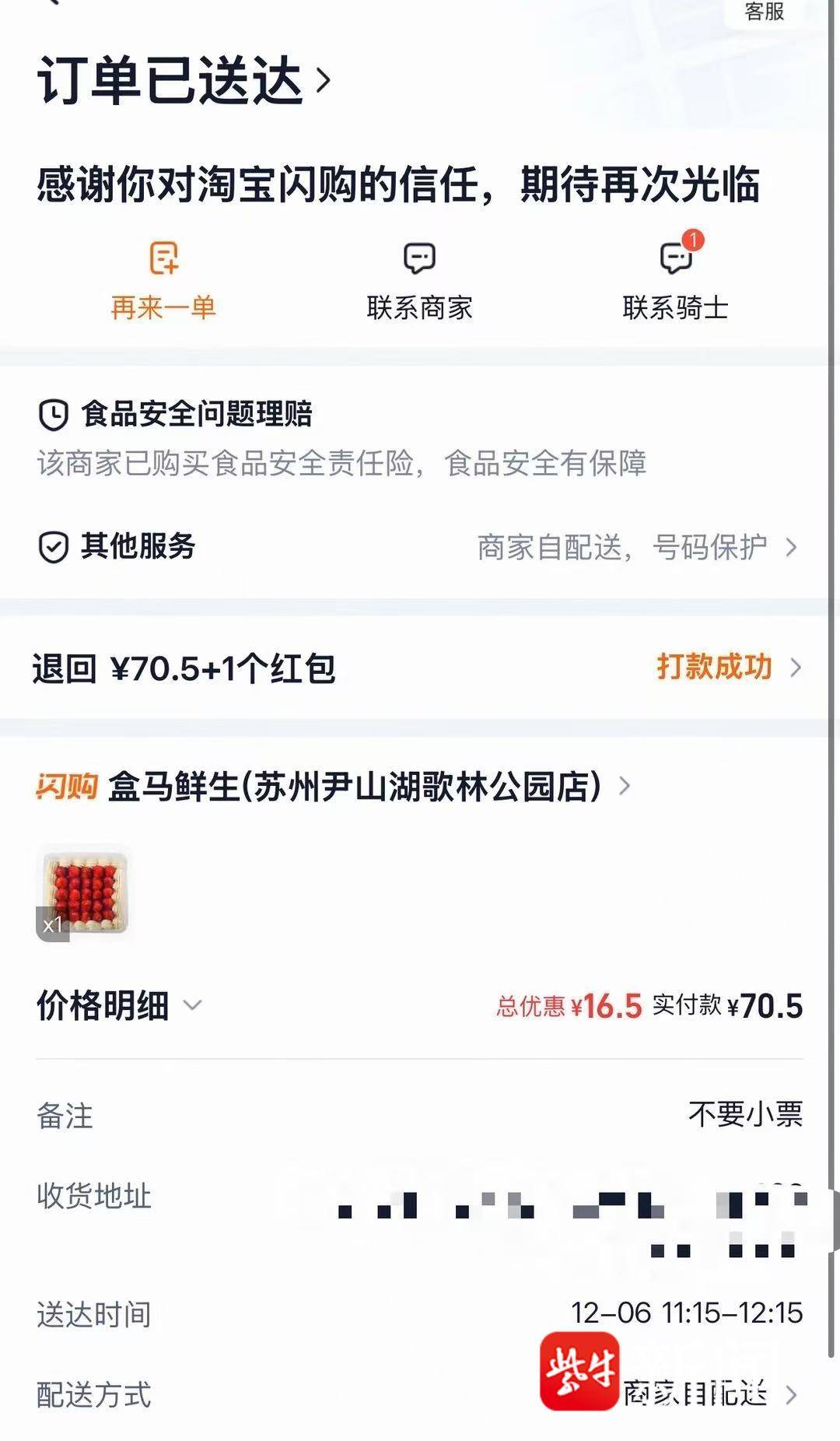Open 盒马鲜生 store page

(x=355, y=786)
